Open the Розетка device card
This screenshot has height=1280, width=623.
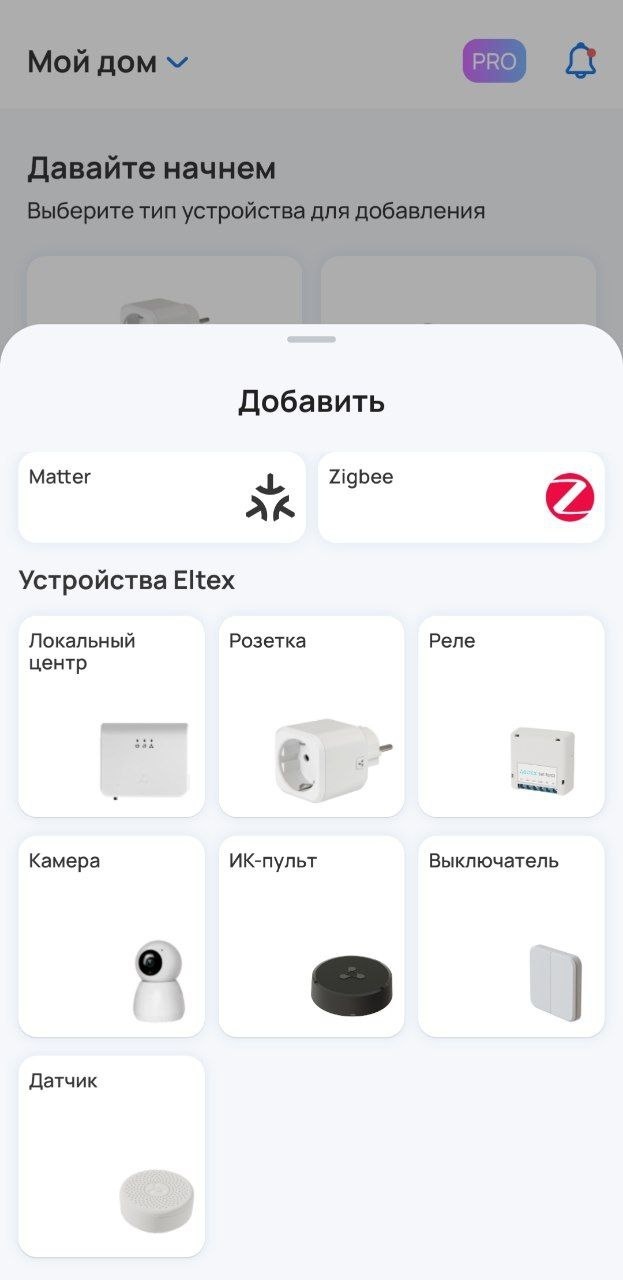311,716
